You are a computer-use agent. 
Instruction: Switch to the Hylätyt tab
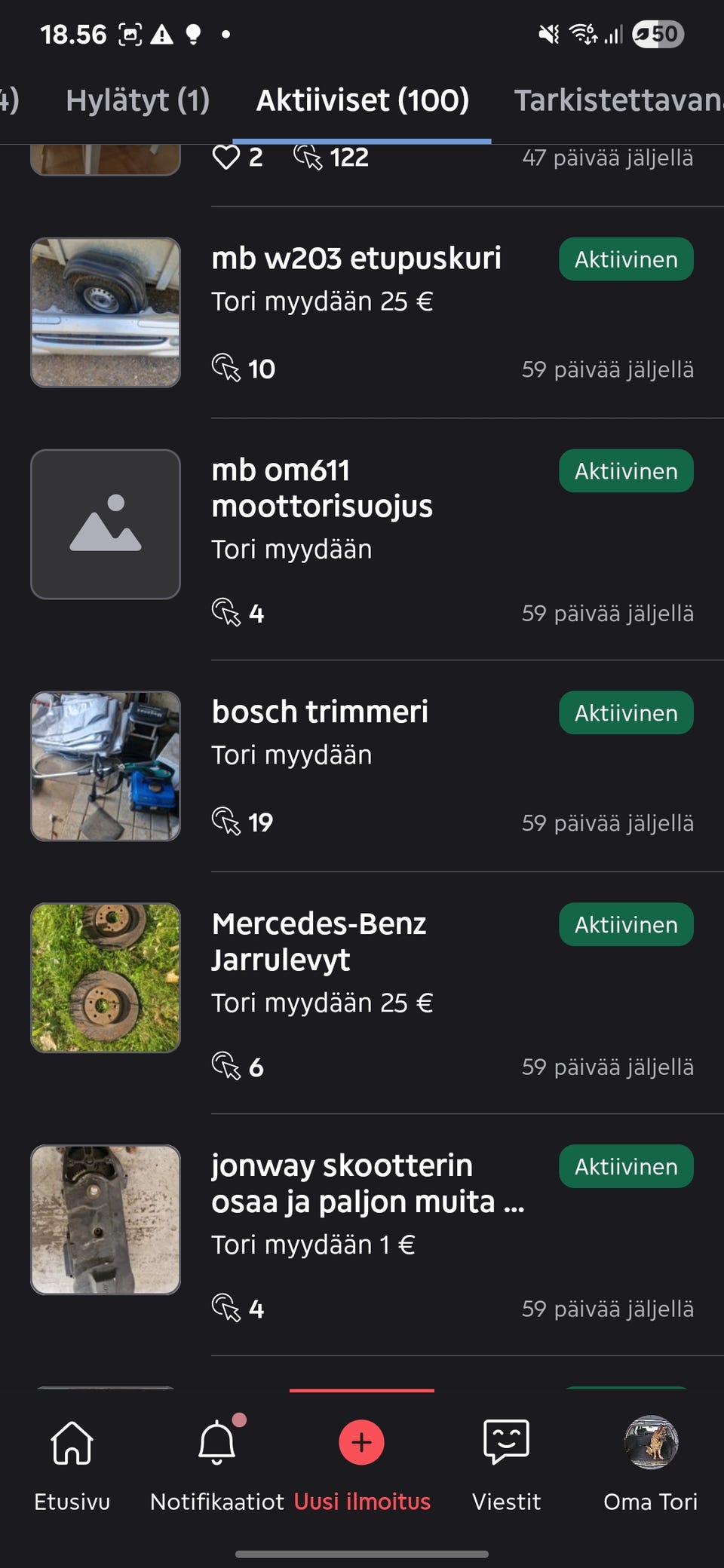point(137,100)
